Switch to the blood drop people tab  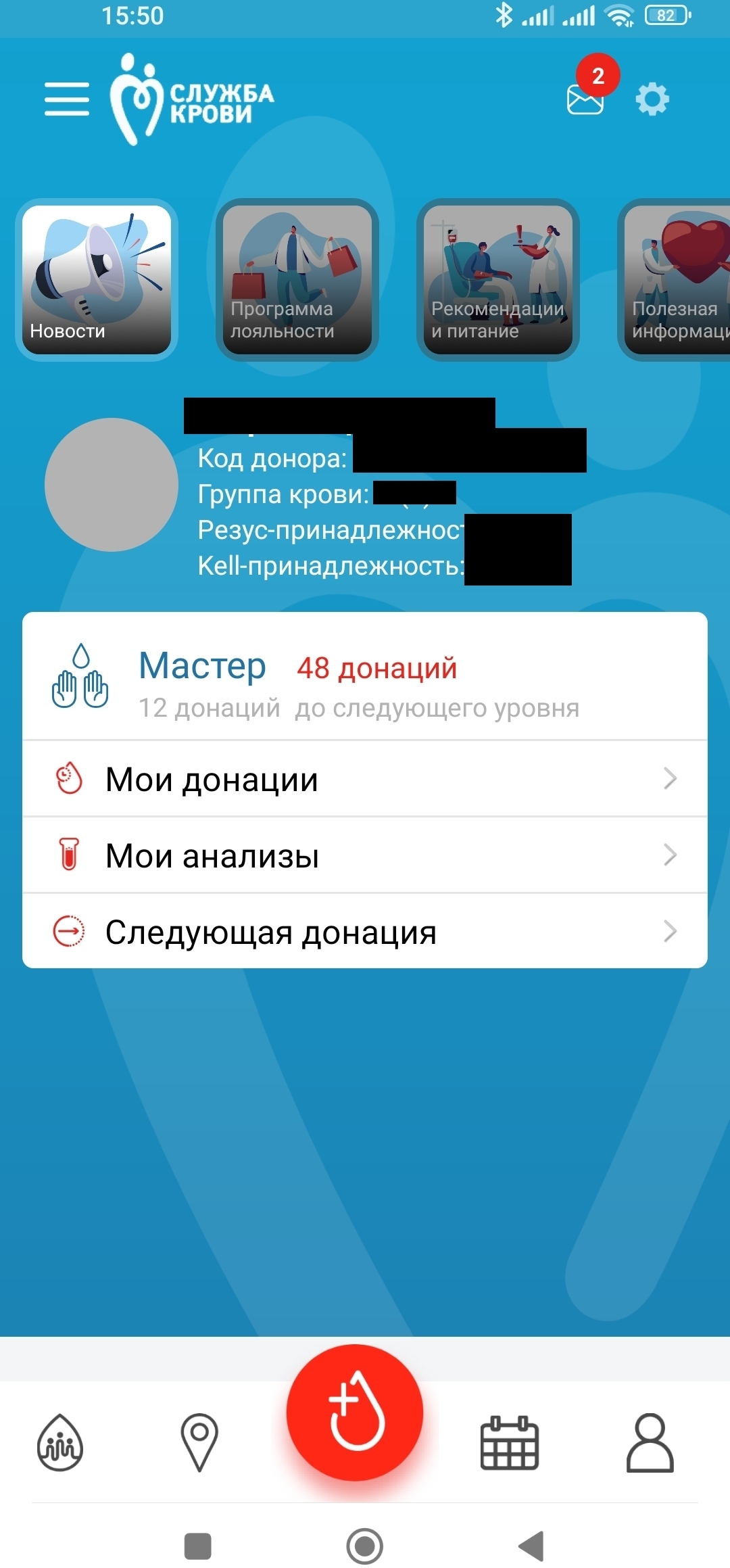click(x=60, y=1442)
